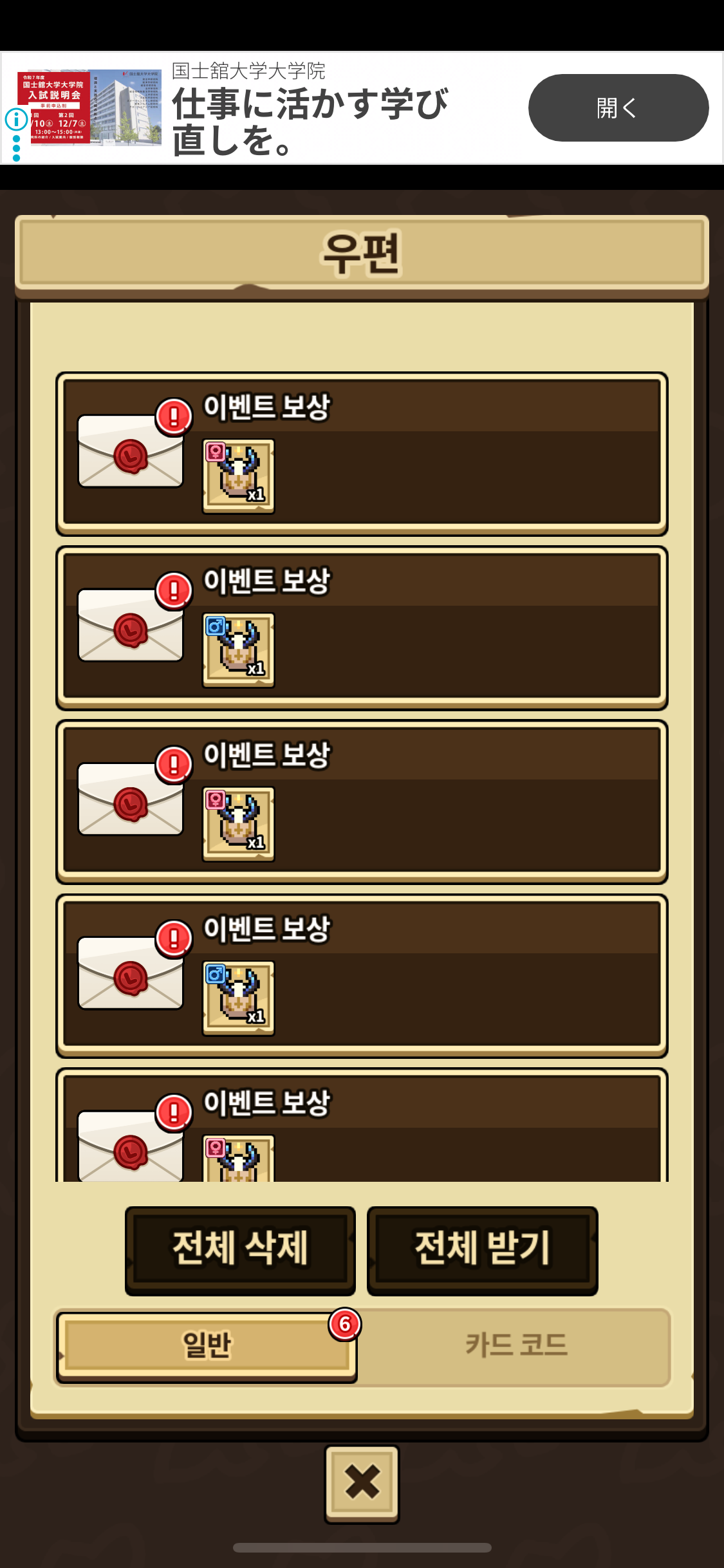Open the first 이벤트 보상 mail

pyautogui.click(x=362, y=454)
